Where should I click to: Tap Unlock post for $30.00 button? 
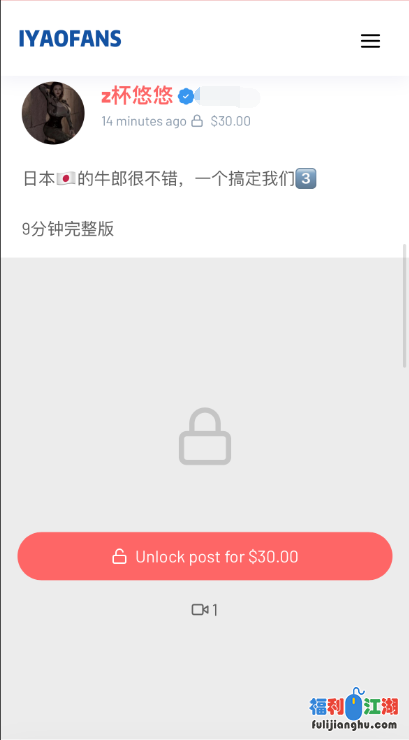[x=205, y=556]
